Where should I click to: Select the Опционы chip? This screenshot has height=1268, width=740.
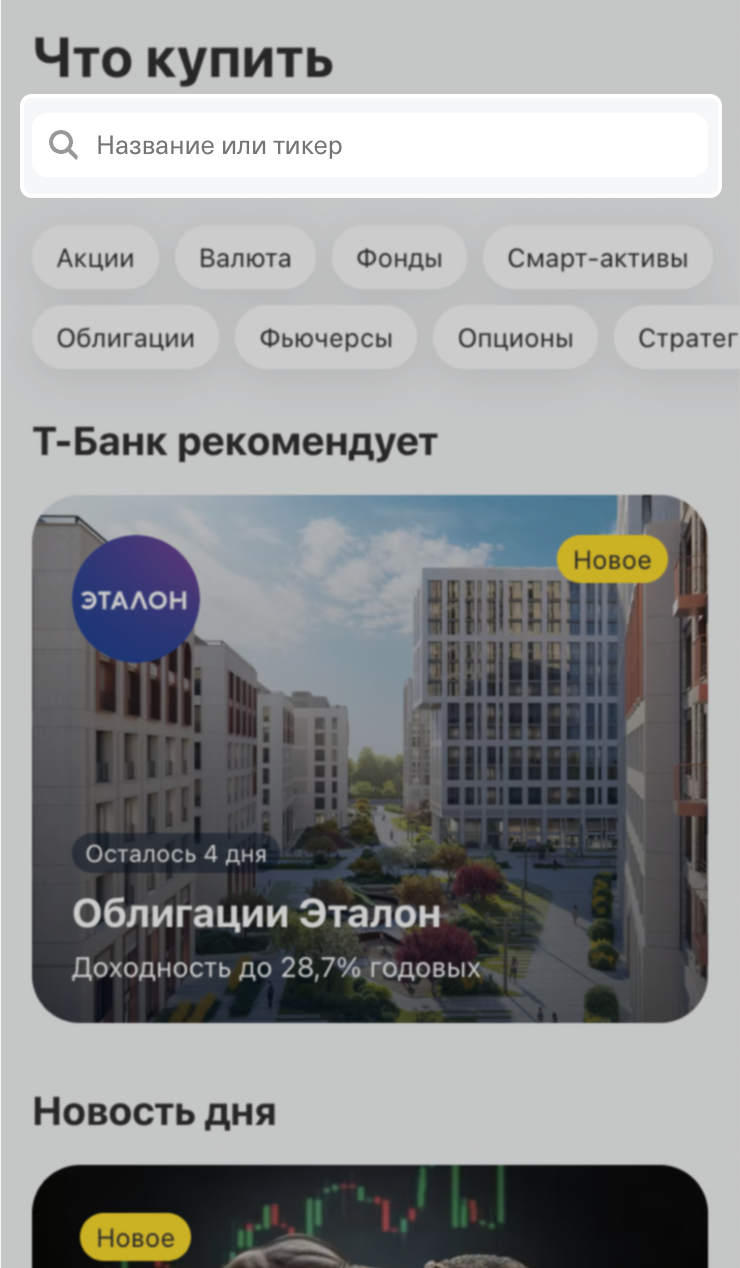[x=515, y=338]
